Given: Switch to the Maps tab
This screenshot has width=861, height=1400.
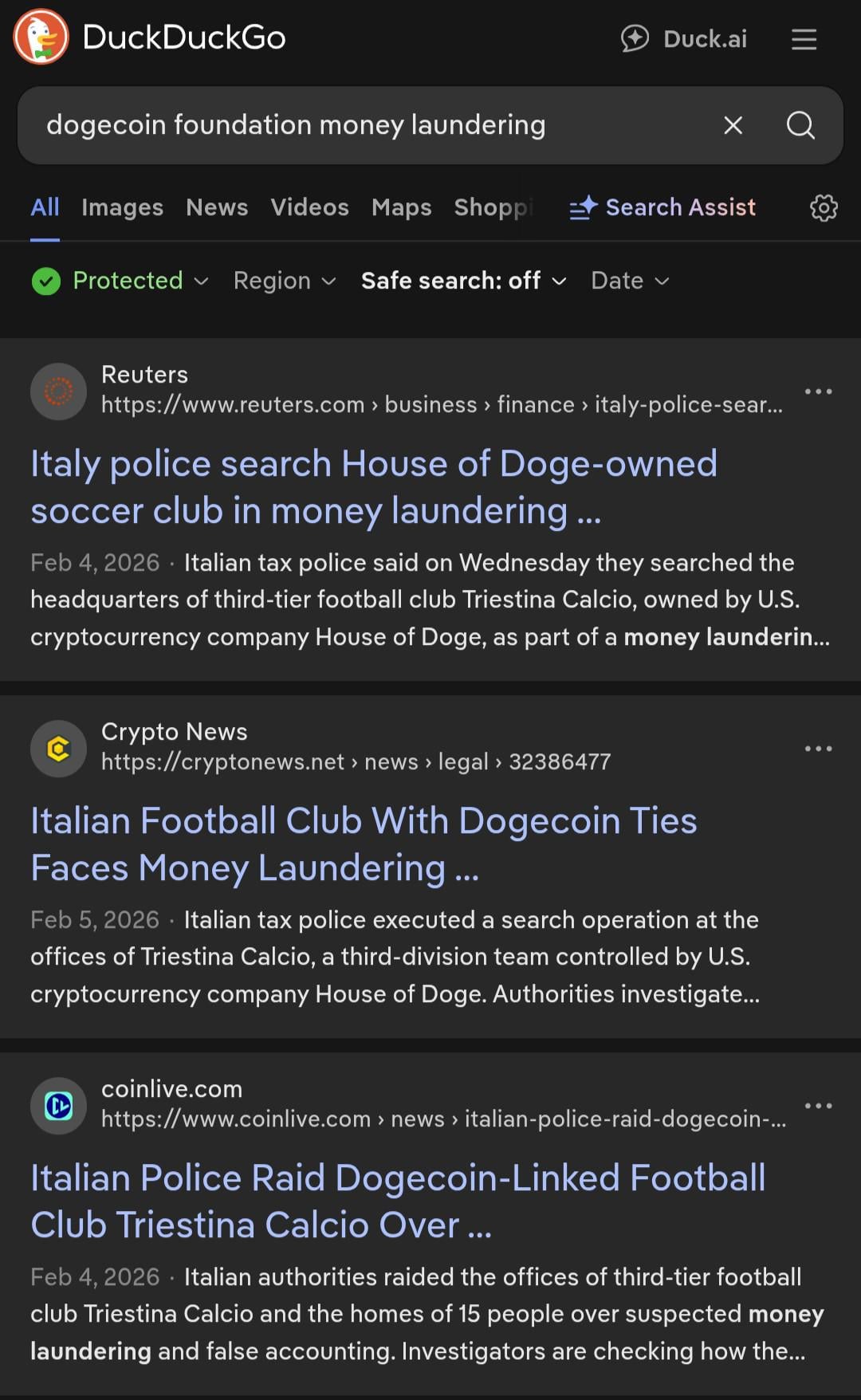Looking at the screenshot, I should [401, 207].
